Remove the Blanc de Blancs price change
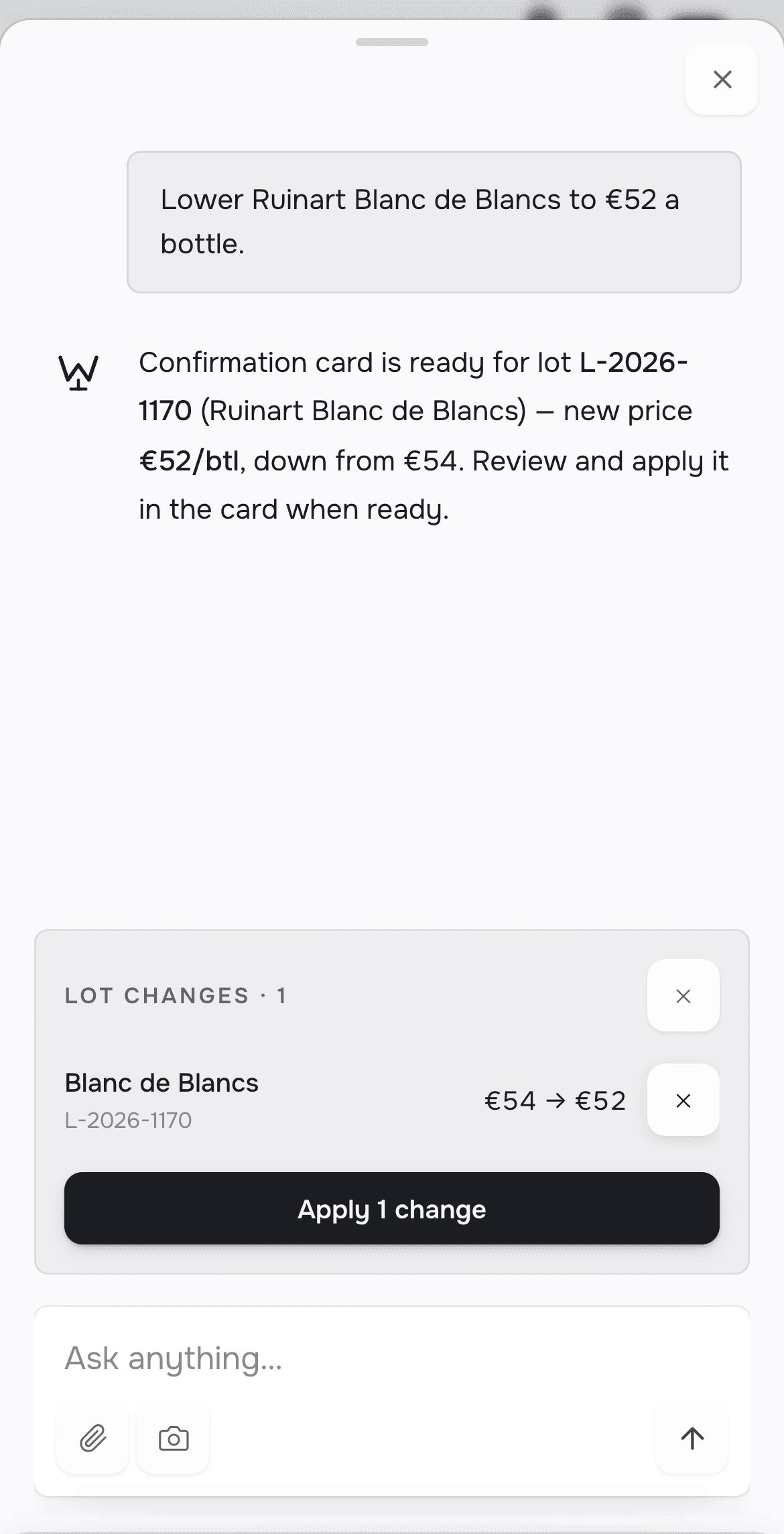Screen dimensions: 784x1534 point(683,1100)
